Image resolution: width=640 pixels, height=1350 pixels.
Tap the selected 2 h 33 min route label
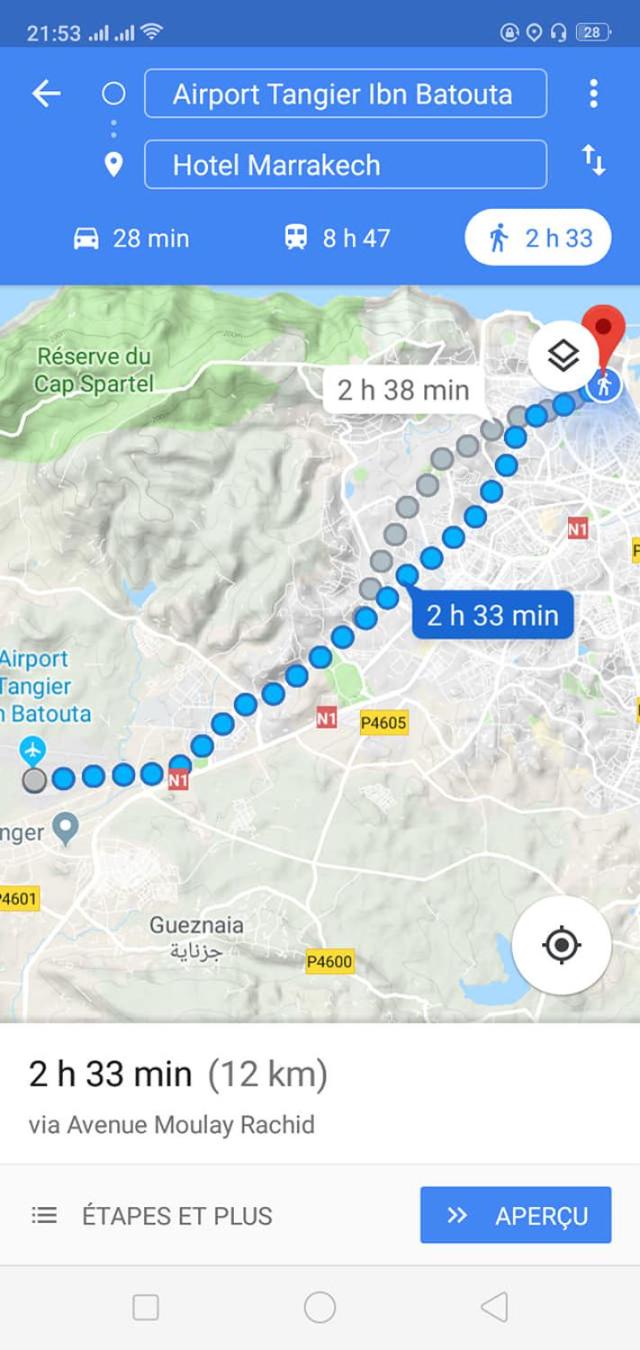(x=492, y=615)
